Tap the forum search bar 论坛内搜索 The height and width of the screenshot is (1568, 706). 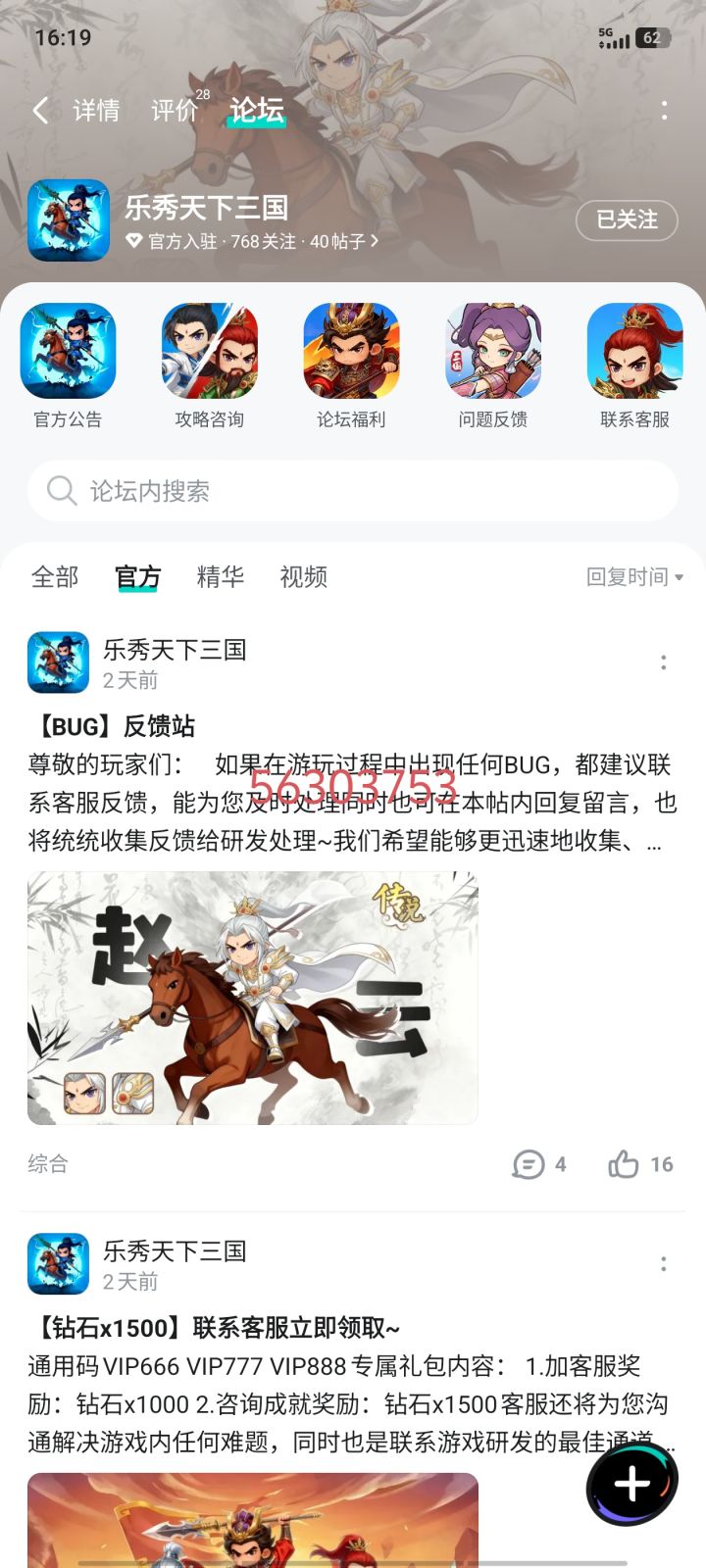pos(353,490)
